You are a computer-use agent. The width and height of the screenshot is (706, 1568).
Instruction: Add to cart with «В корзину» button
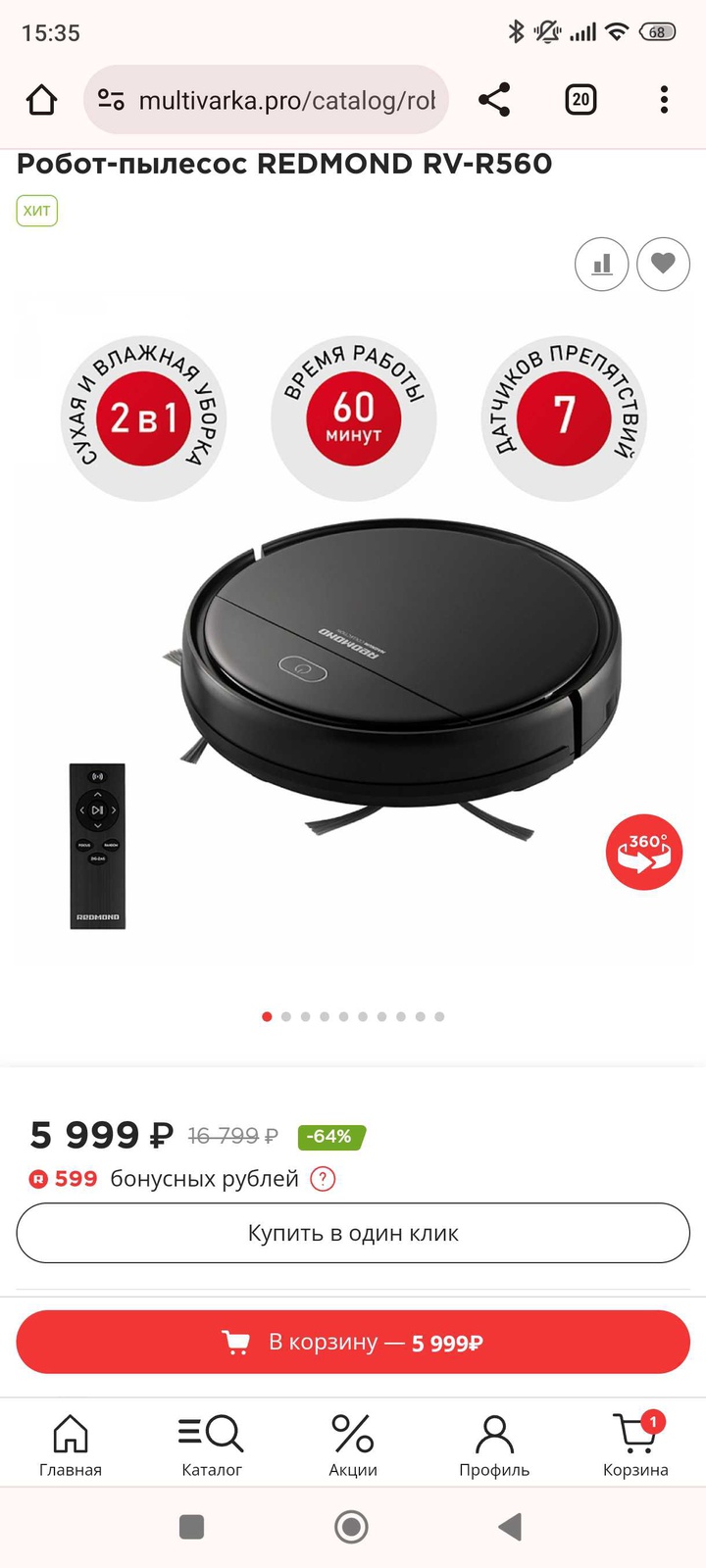point(353,1342)
